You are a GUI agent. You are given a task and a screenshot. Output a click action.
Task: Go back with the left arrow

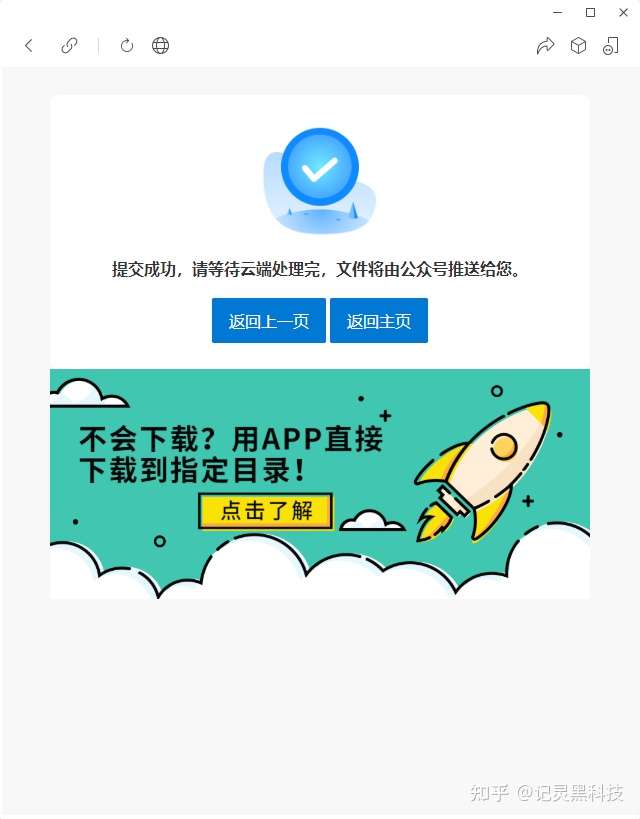(29, 45)
